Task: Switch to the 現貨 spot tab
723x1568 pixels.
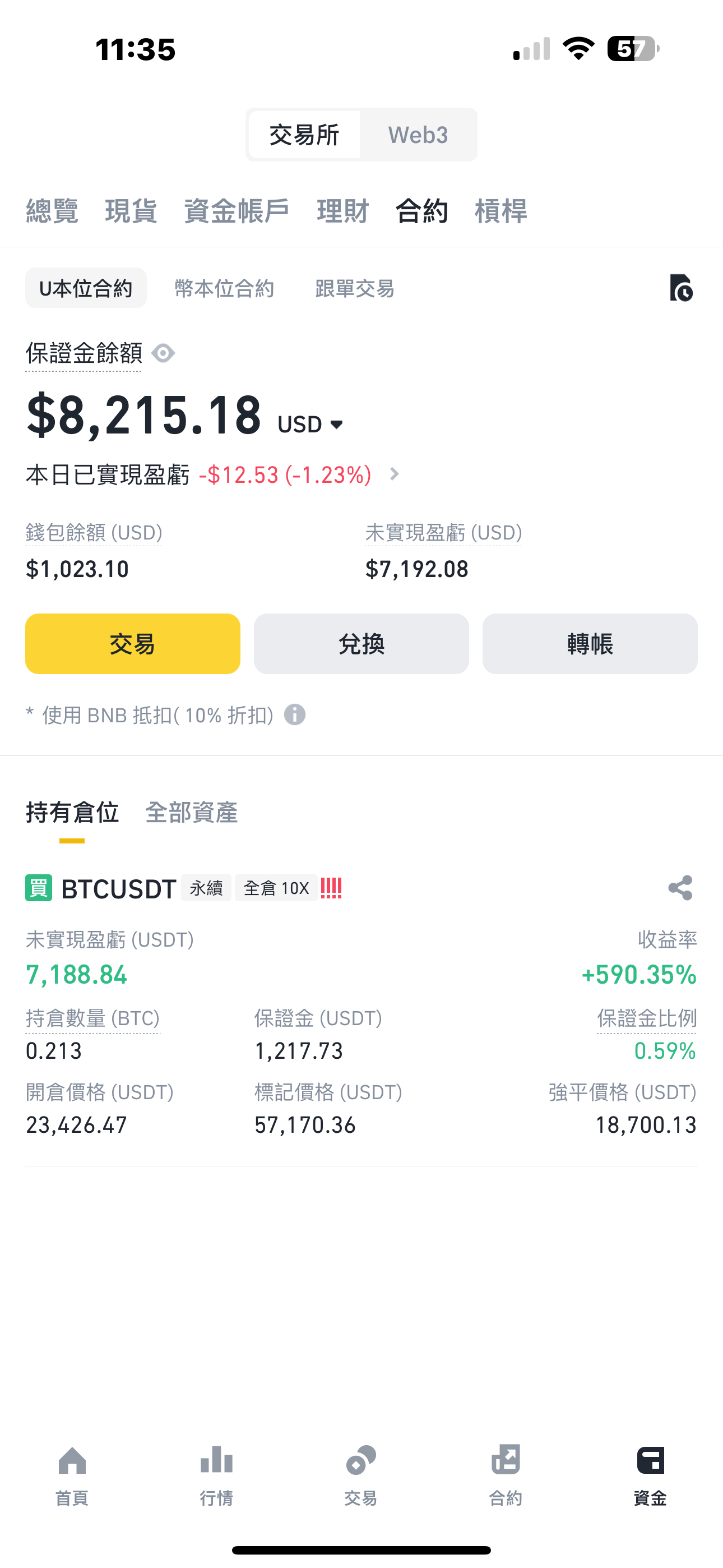Action: [131, 211]
